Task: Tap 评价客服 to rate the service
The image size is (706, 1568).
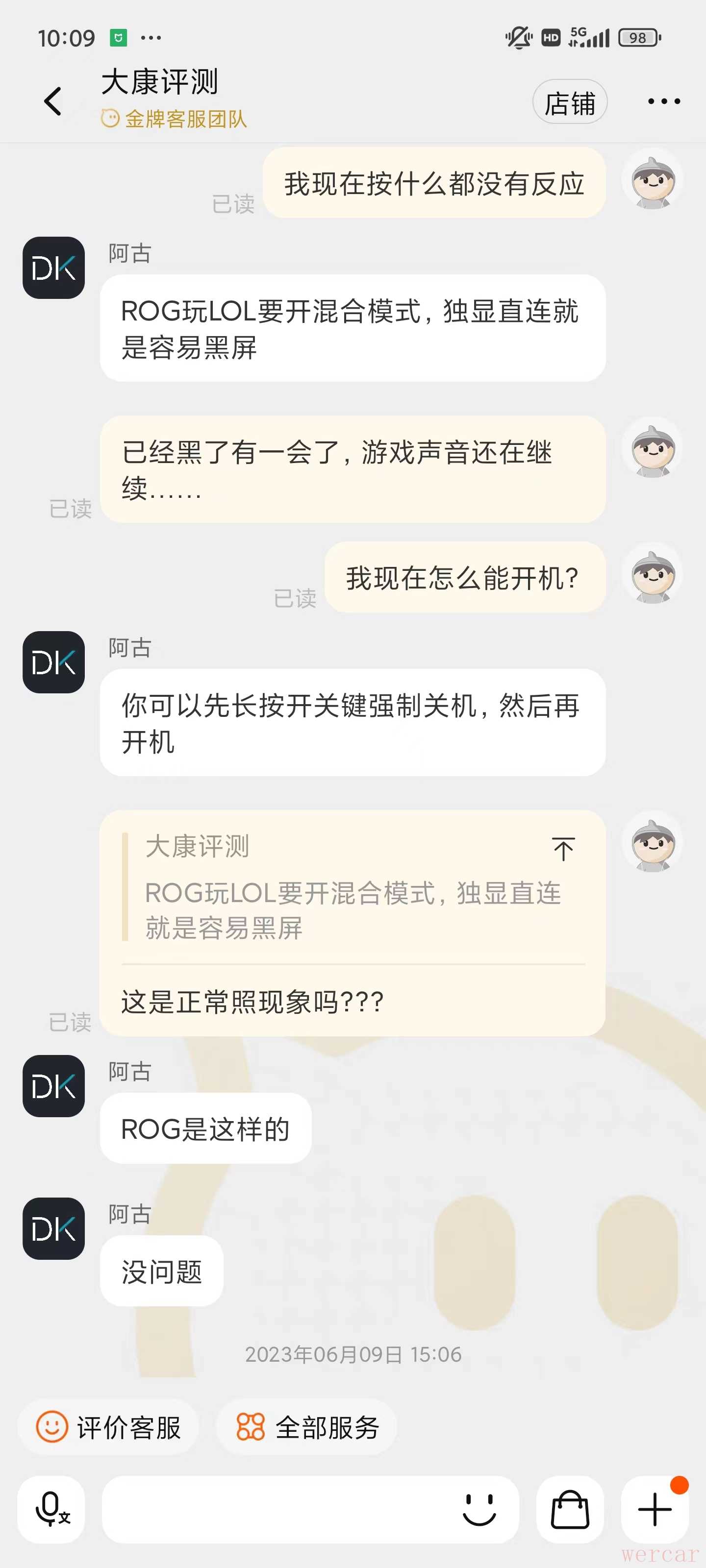Action: point(108,1427)
